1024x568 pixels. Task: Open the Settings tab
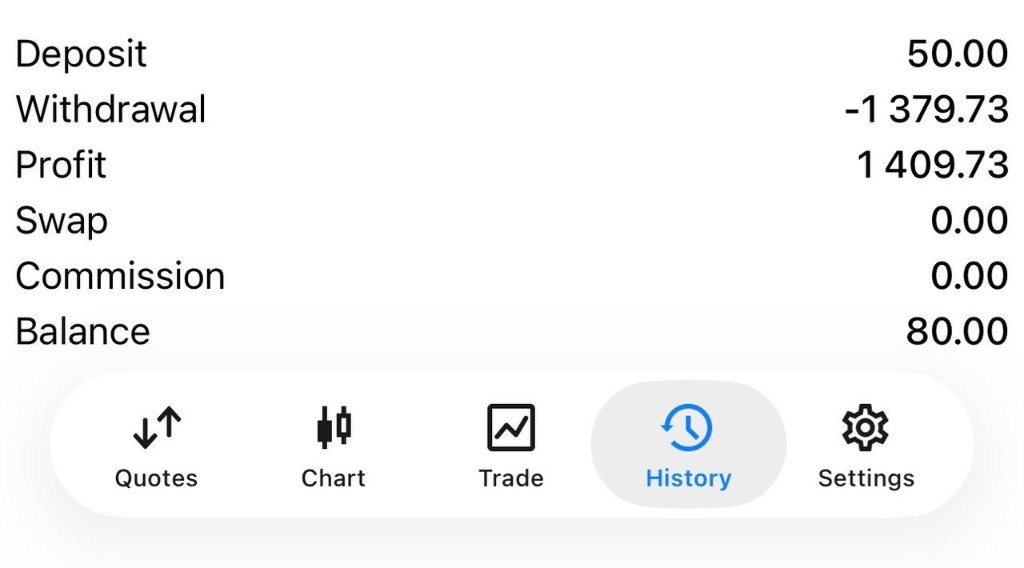pyautogui.click(x=866, y=446)
